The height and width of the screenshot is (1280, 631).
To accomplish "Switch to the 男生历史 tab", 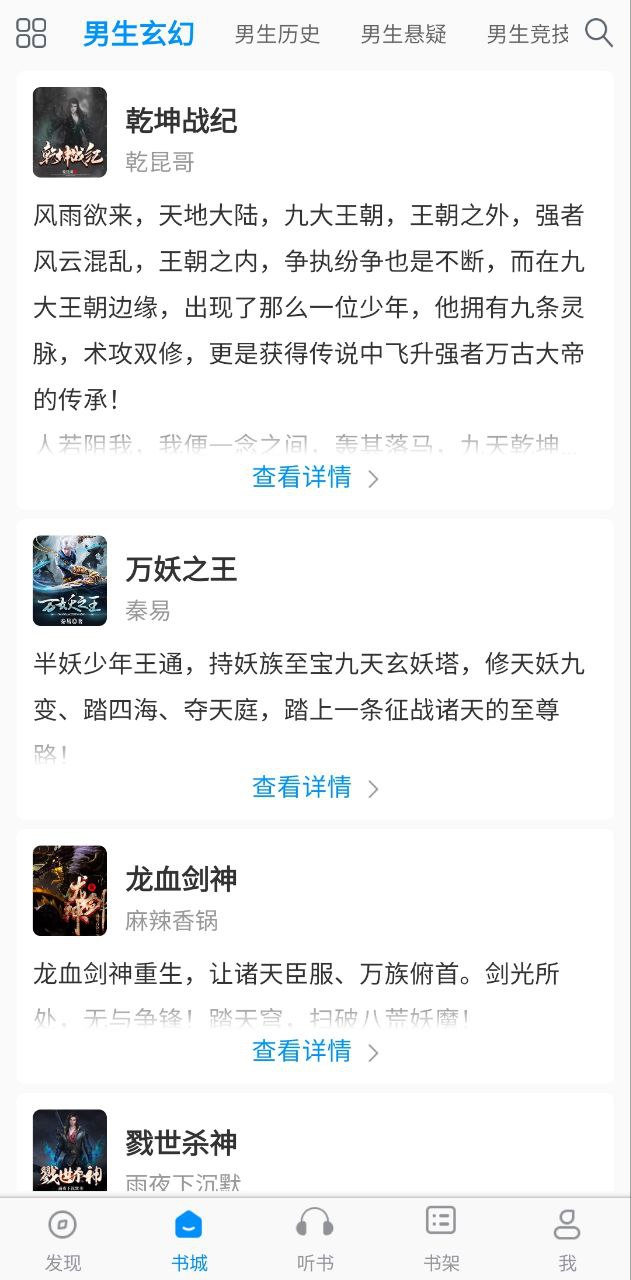I will (x=277, y=34).
